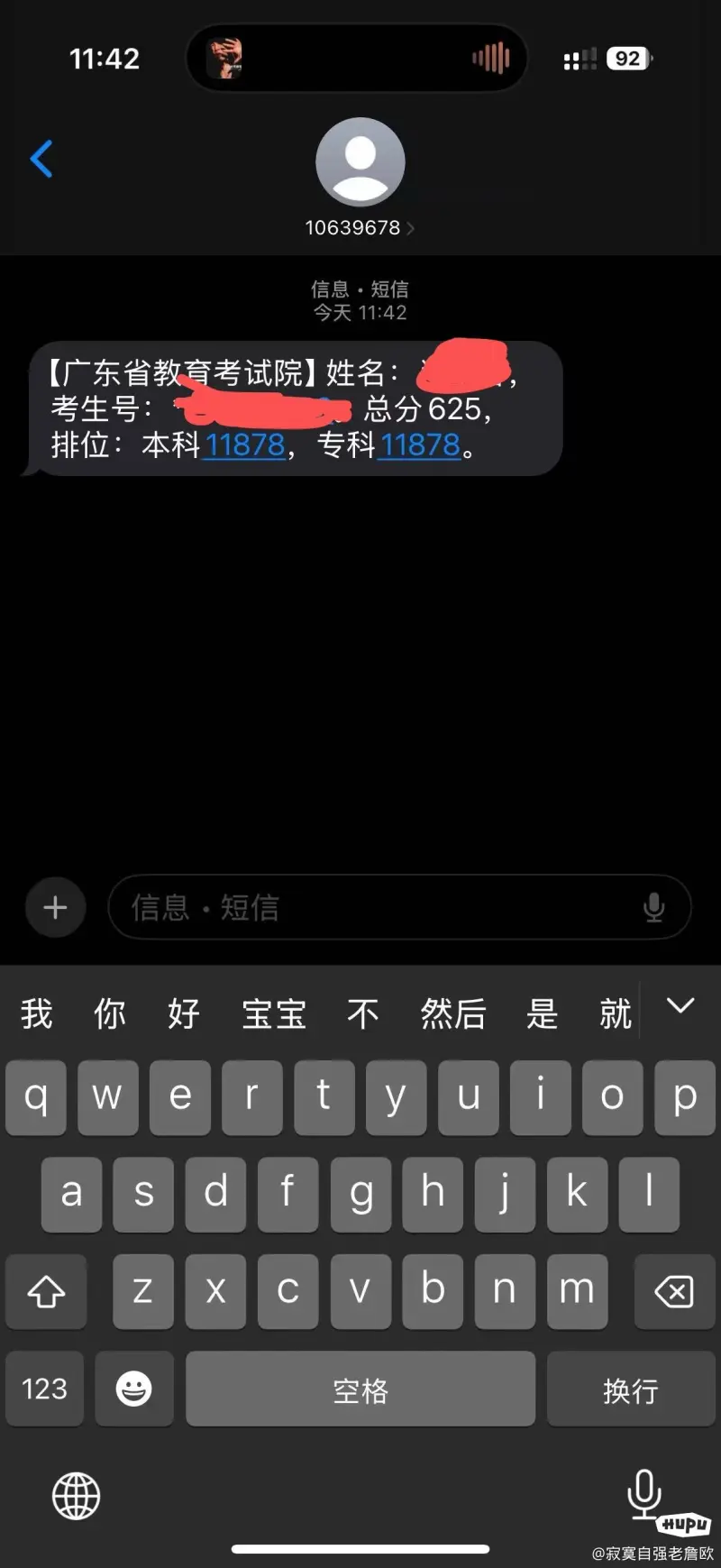Switch input language with the globe key
The height and width of the screenshot is (1568, 721).
[76, 1496]
